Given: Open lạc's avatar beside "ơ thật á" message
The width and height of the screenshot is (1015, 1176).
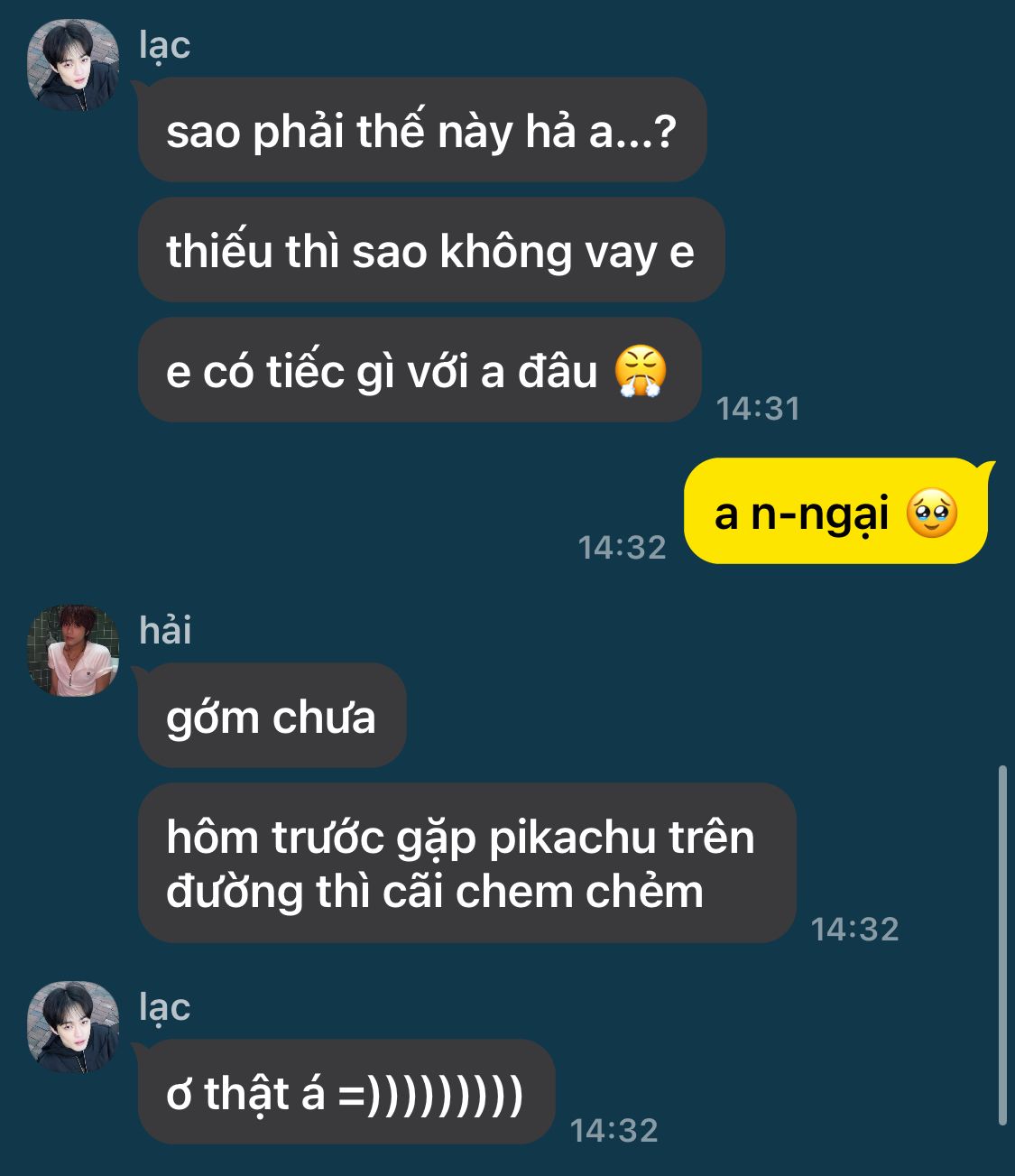Looking at the screenshot, I should (73, 1027).
